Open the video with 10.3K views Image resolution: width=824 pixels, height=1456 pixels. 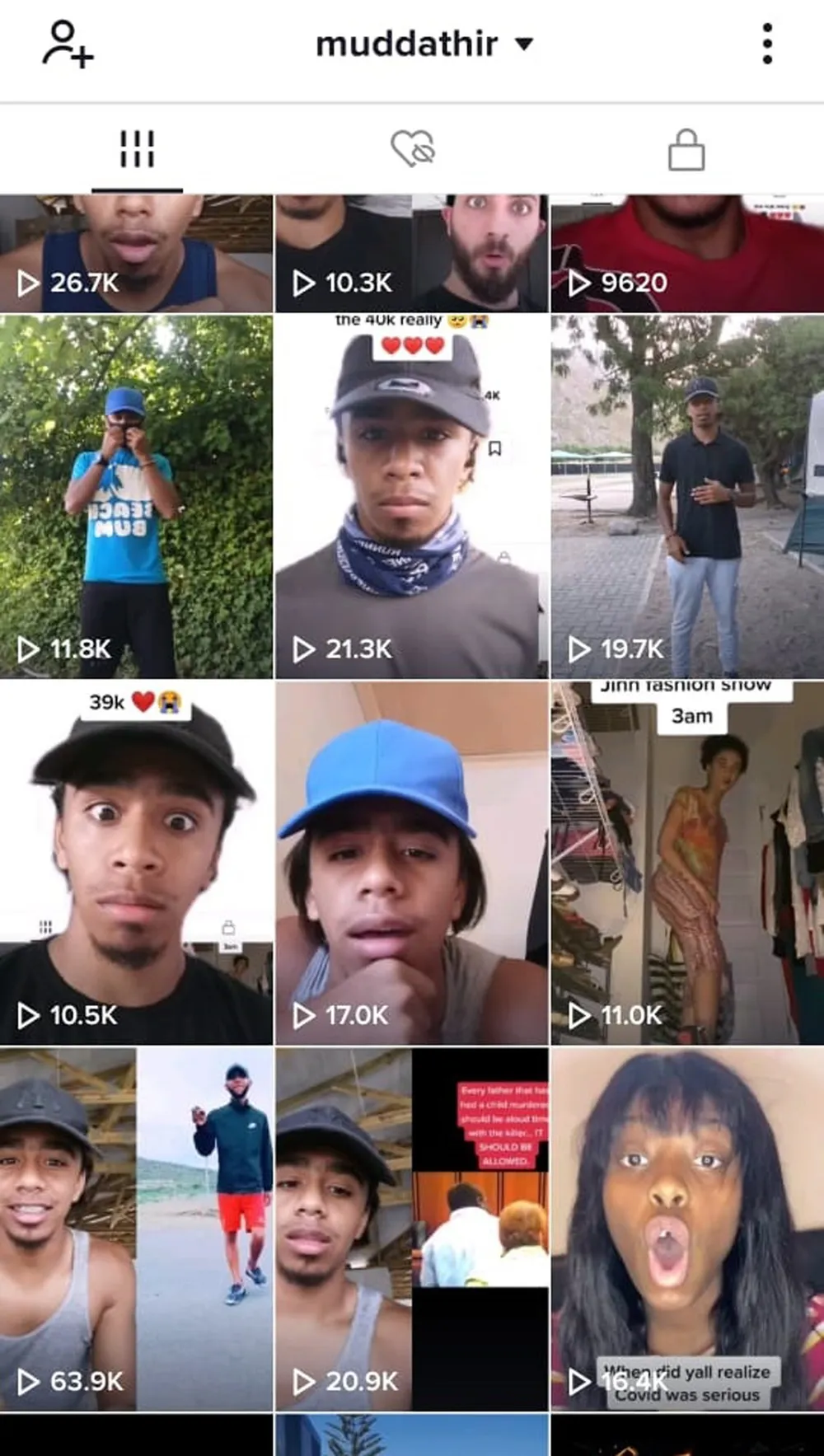point(411,254)
